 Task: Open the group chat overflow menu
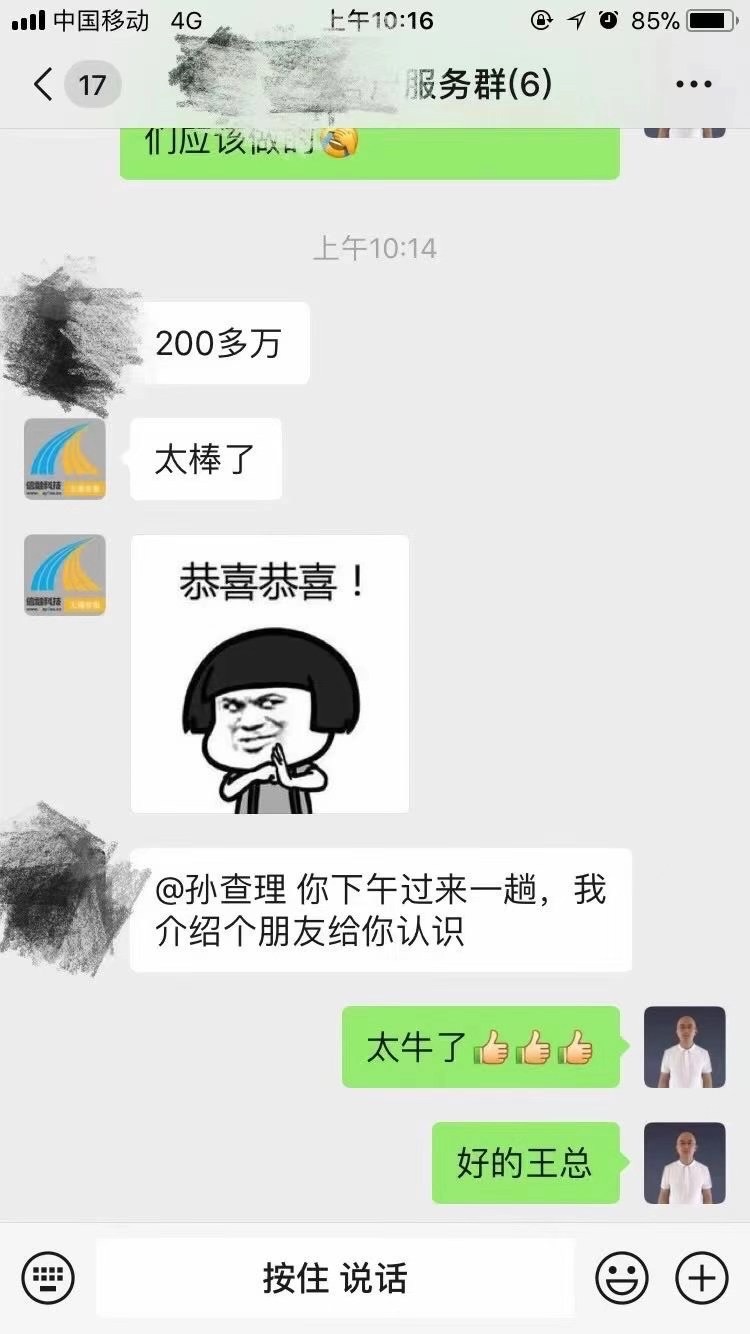[x=693, y=85]
